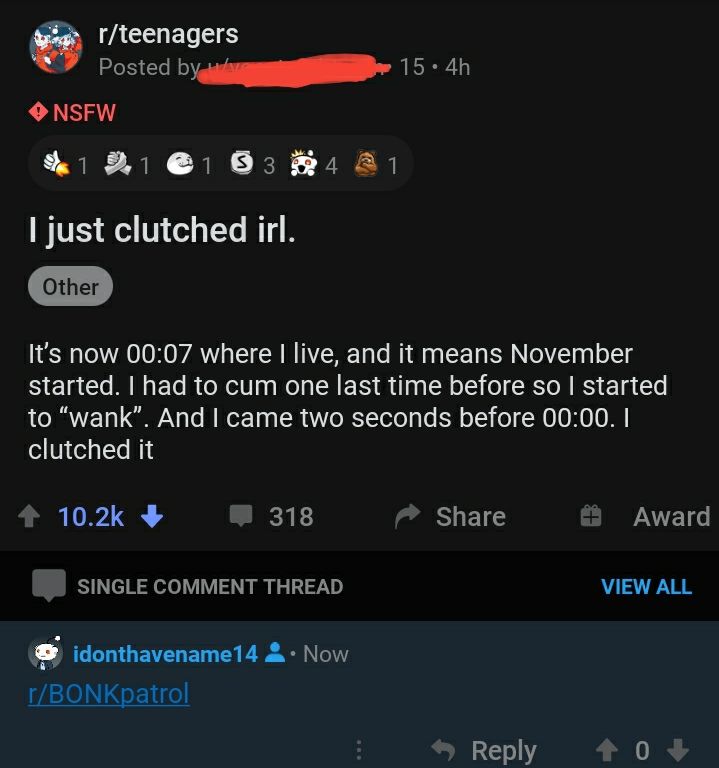Downvote idonthavename14's comment
The image size is (719, 768).
(x=678, y=750)
